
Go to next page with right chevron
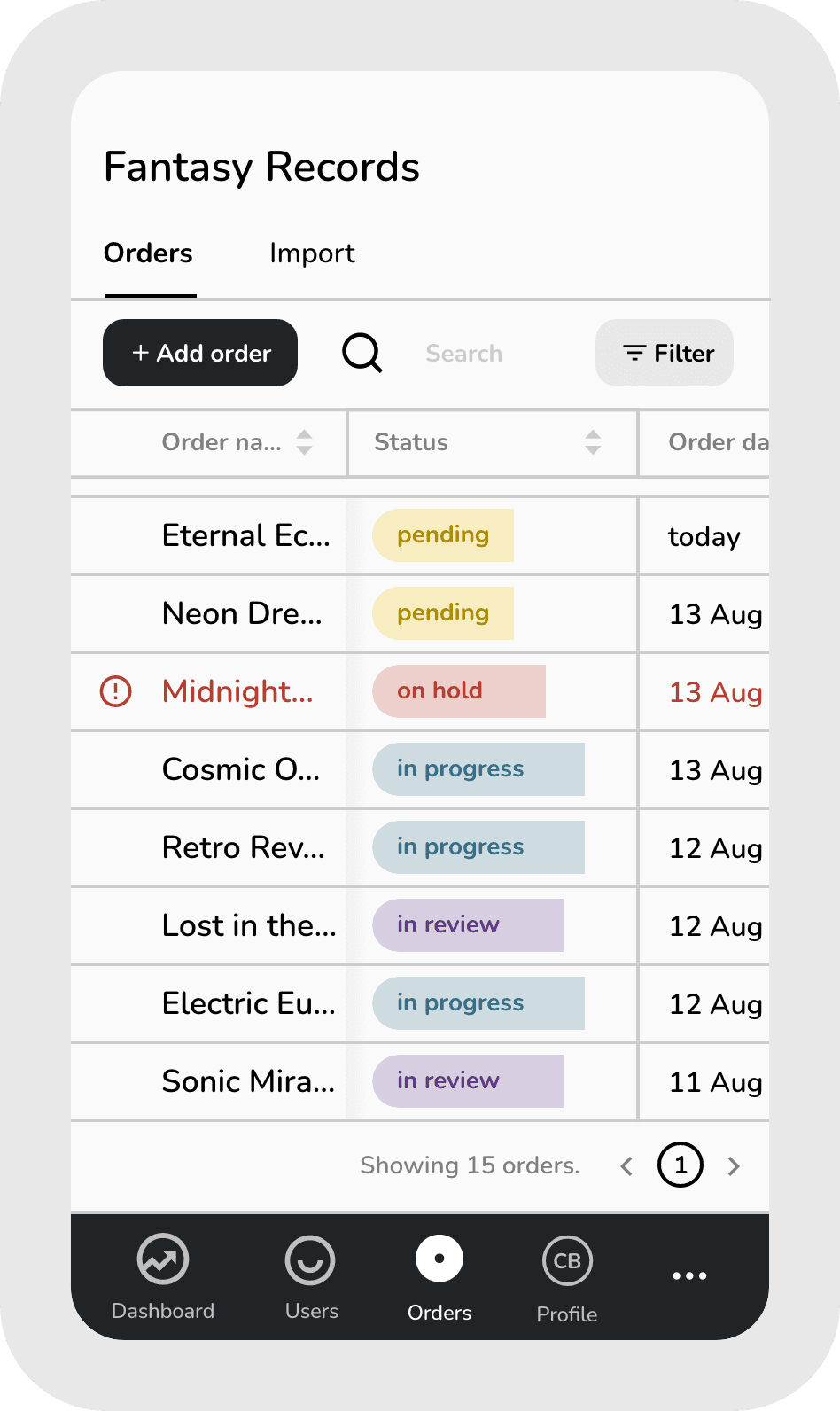734,1165
